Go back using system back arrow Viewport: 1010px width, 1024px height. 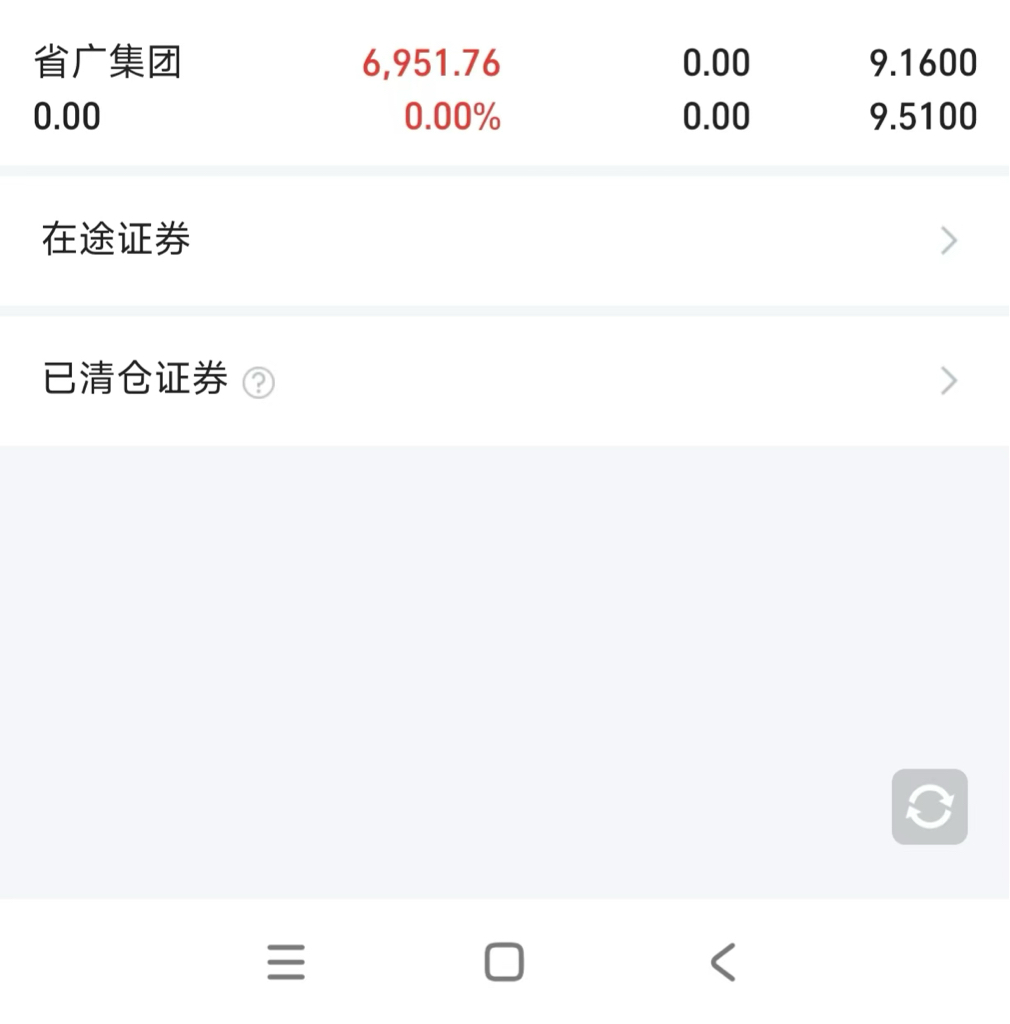coord(722,962)
